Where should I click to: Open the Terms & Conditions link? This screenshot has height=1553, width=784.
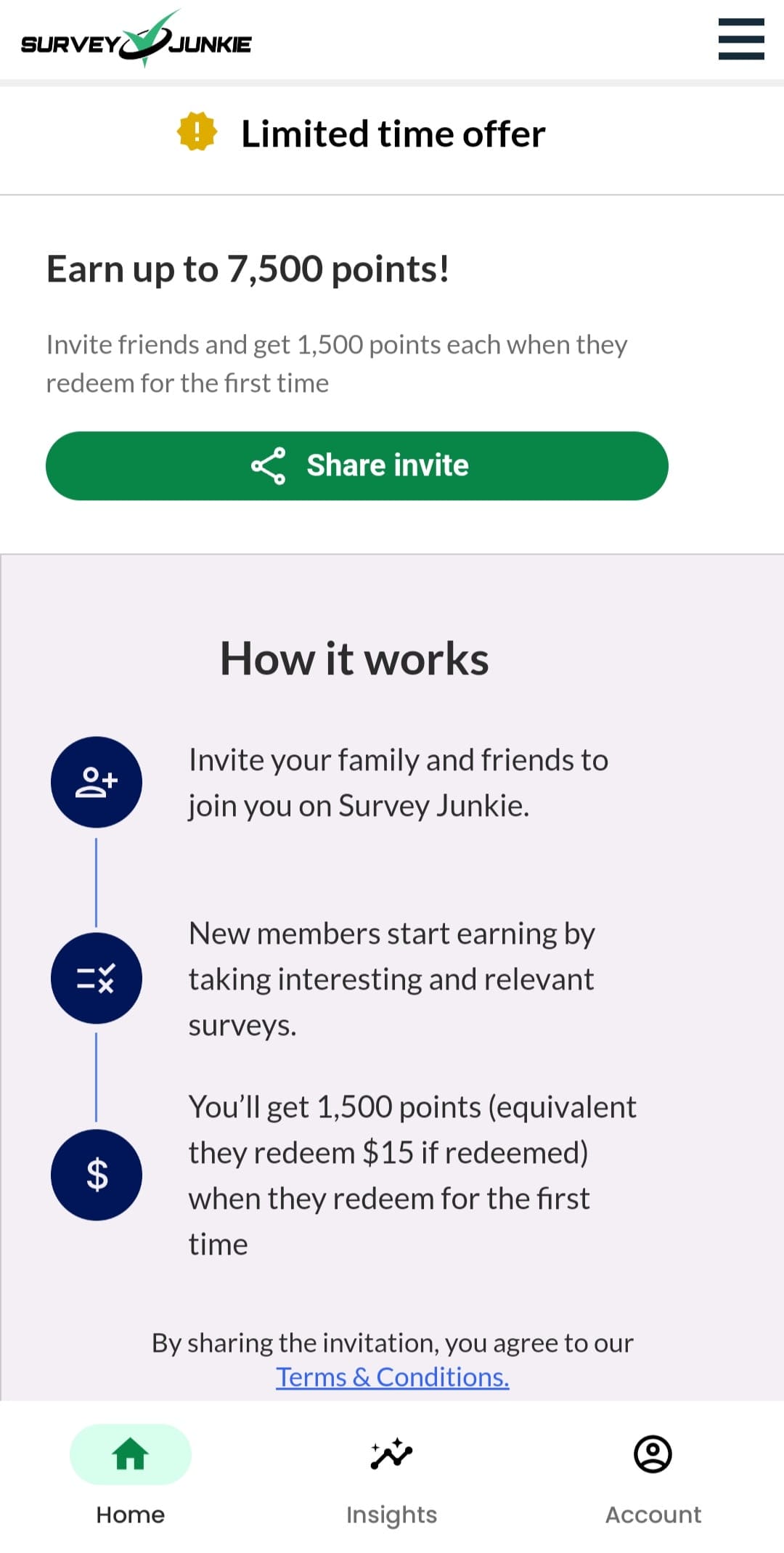point(392,1377)
